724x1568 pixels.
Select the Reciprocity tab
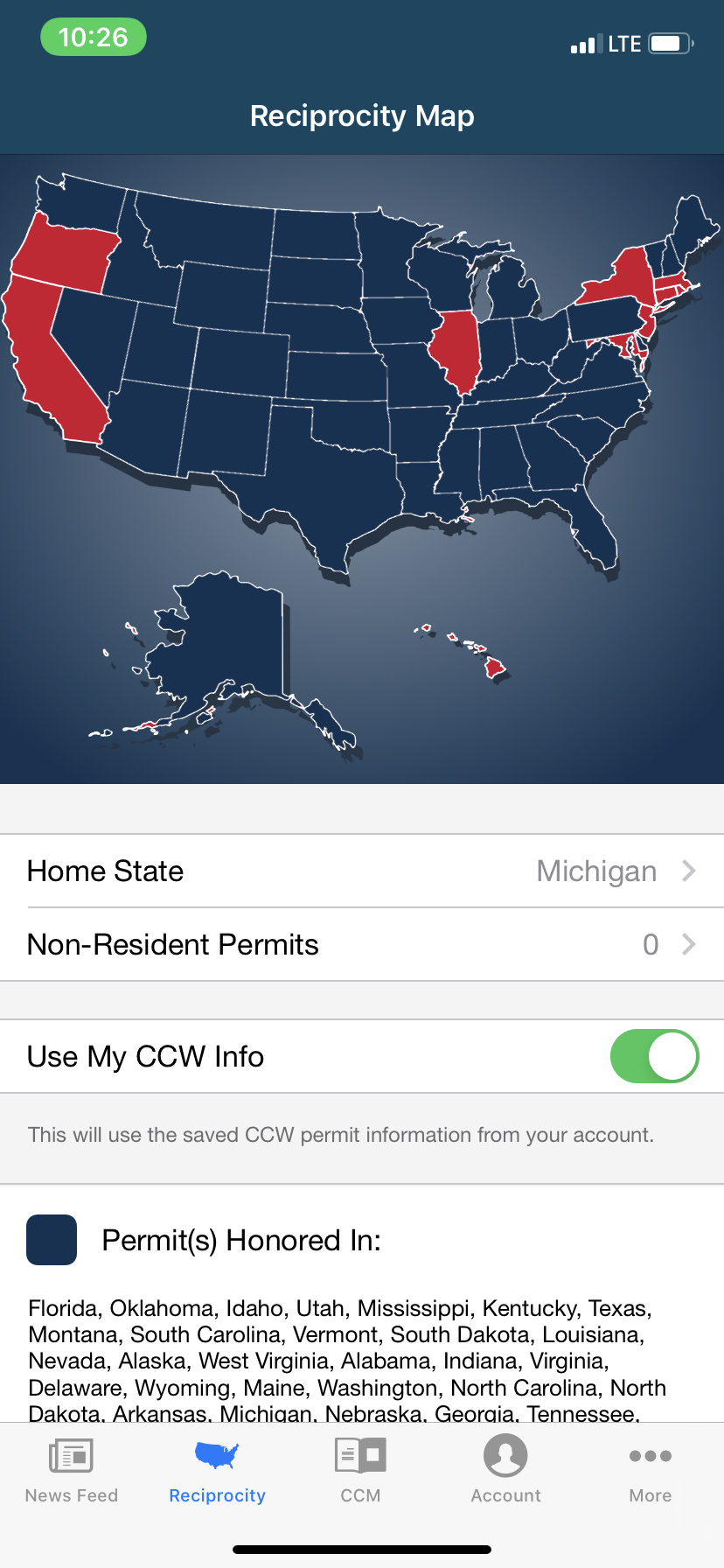(x=217, y=1470)
